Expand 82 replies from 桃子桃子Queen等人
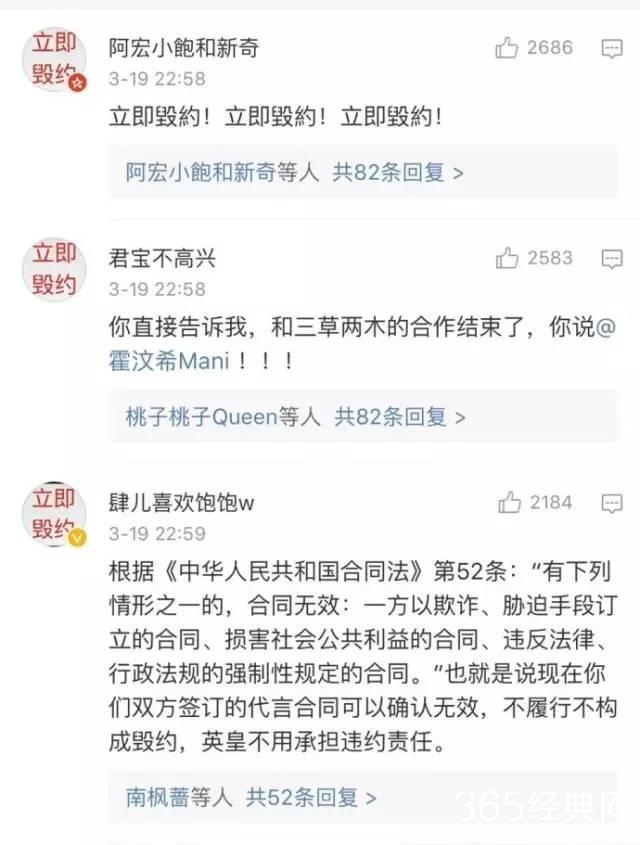 pyautogui.click(x=296, y=416)
